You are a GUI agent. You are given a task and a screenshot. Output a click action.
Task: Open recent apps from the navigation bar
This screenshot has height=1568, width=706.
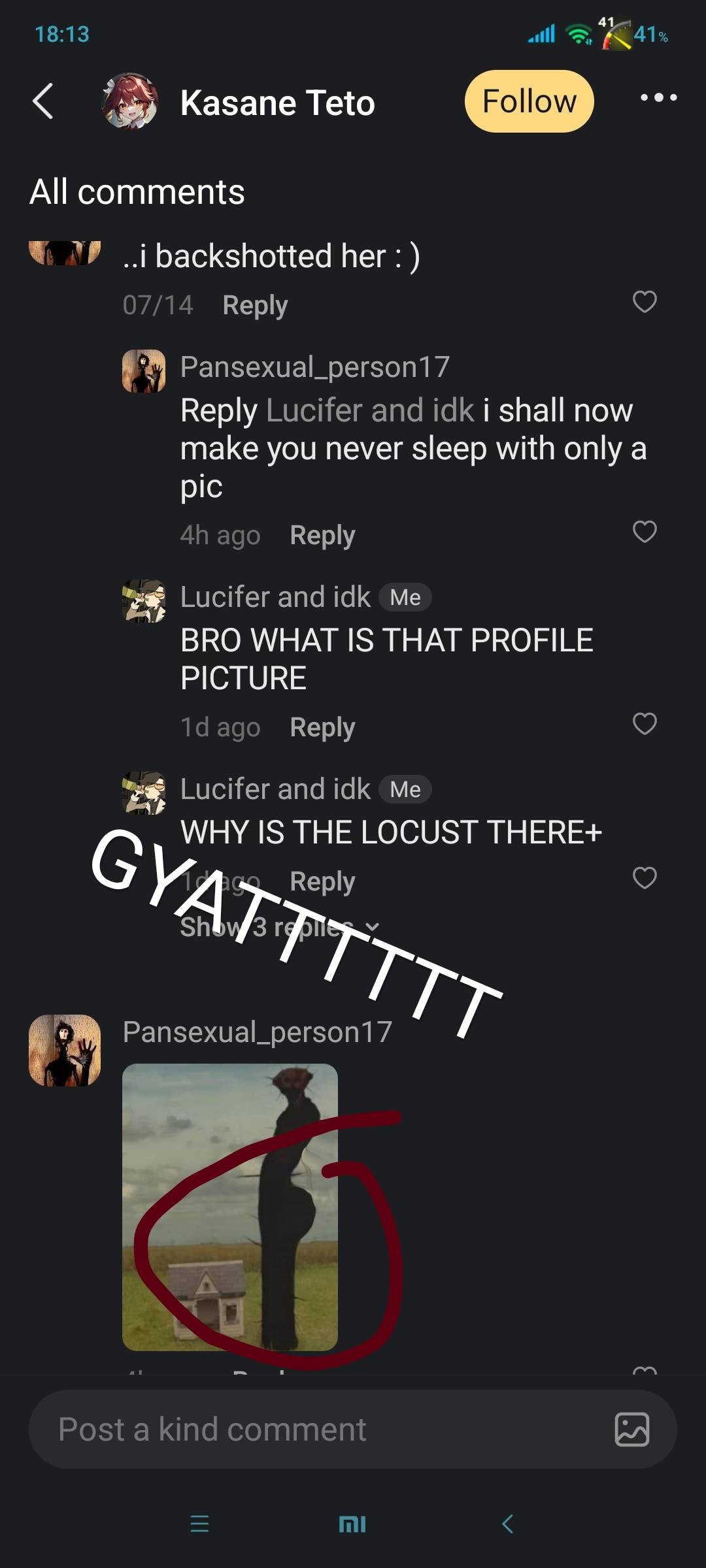point(199,1525)
